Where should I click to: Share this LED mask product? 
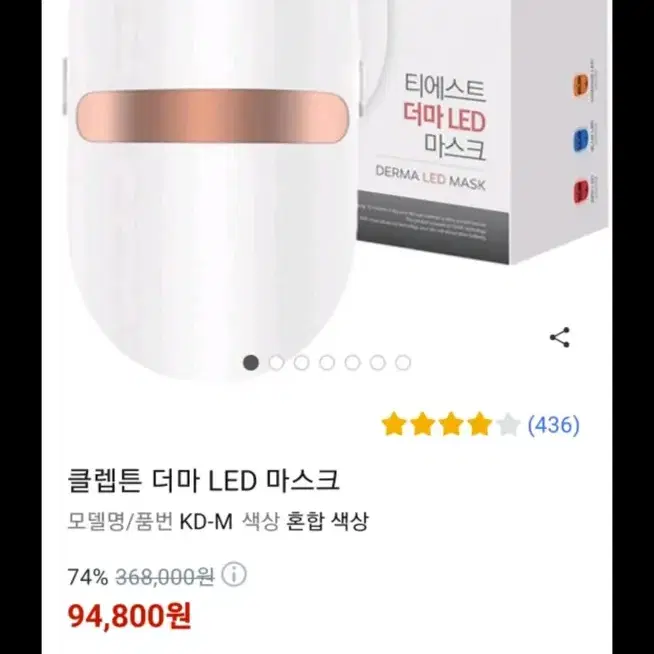[x=560, y=337]
